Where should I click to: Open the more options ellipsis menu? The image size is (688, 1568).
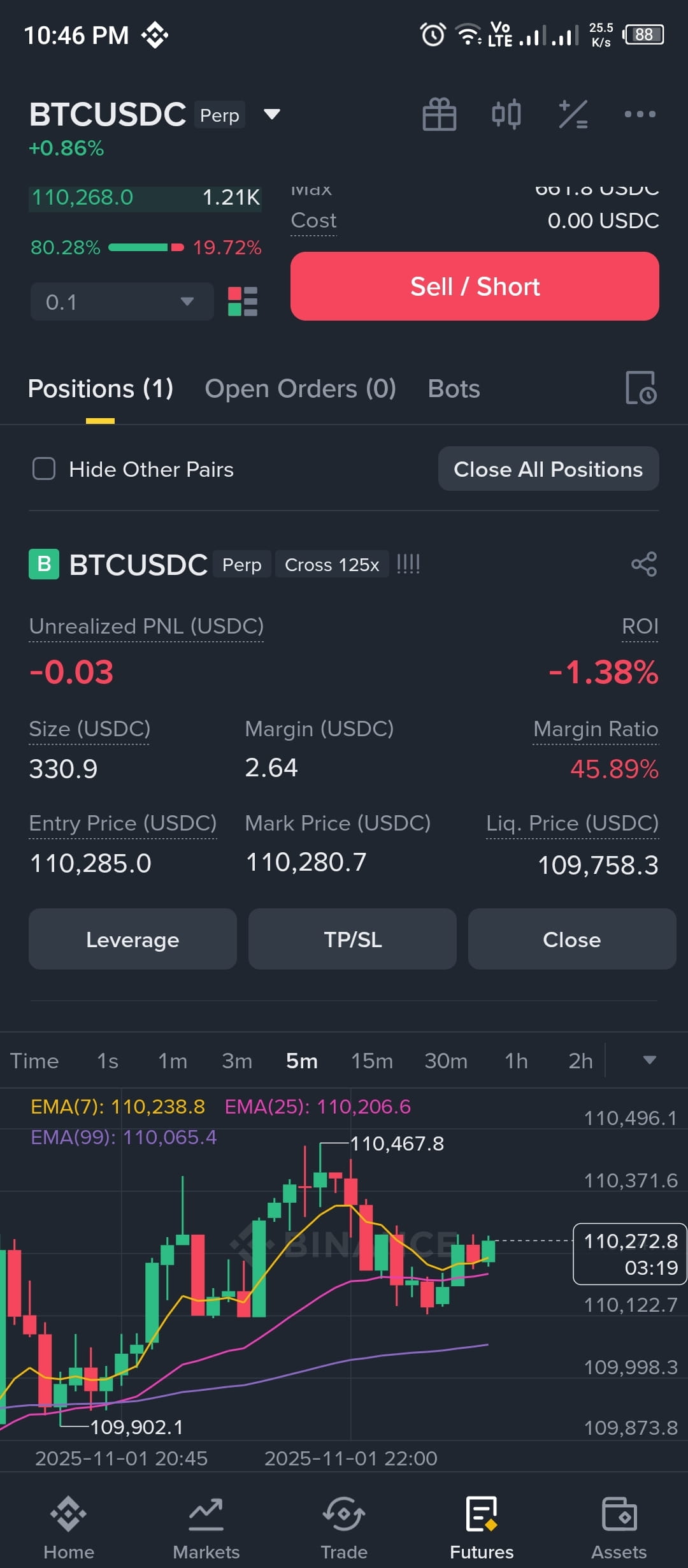(x=640, y=115)
